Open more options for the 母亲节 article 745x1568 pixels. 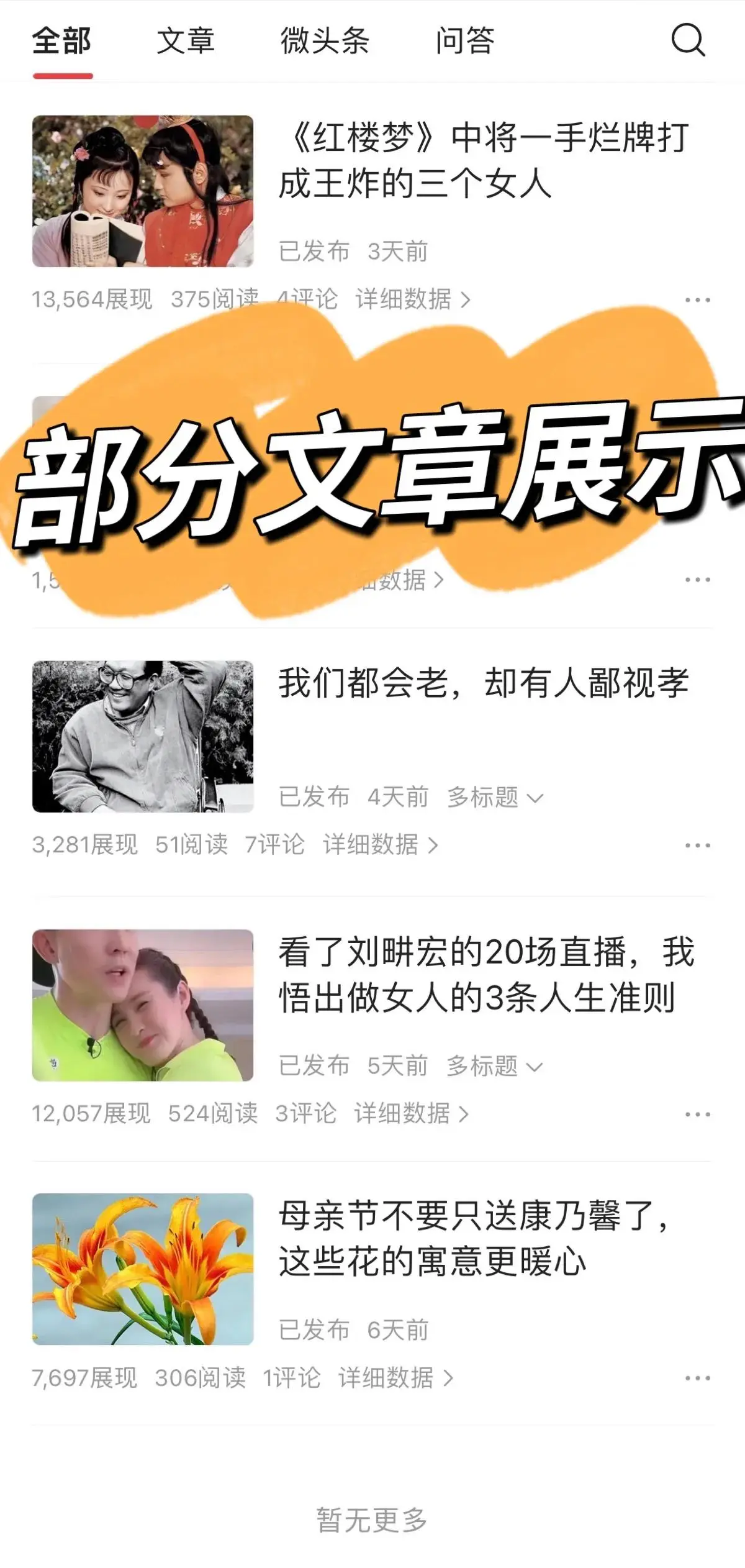click(697, 1379)
